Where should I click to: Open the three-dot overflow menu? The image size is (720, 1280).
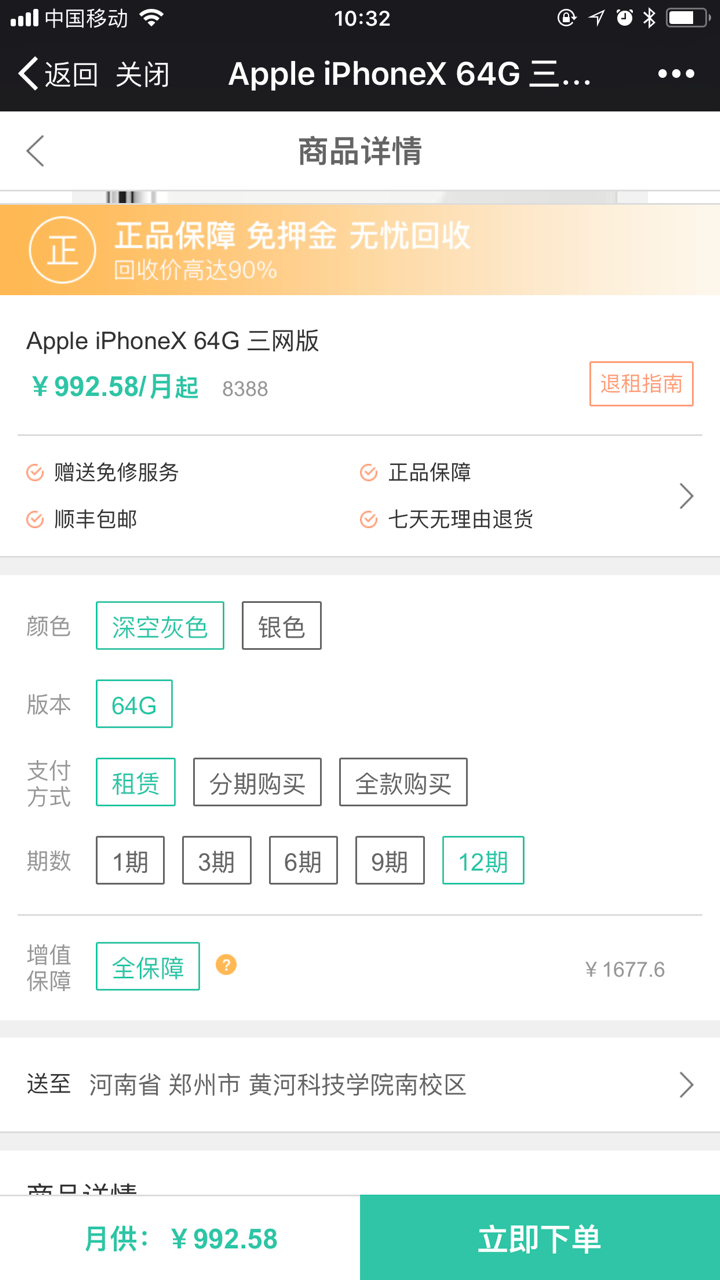point(676,74)
